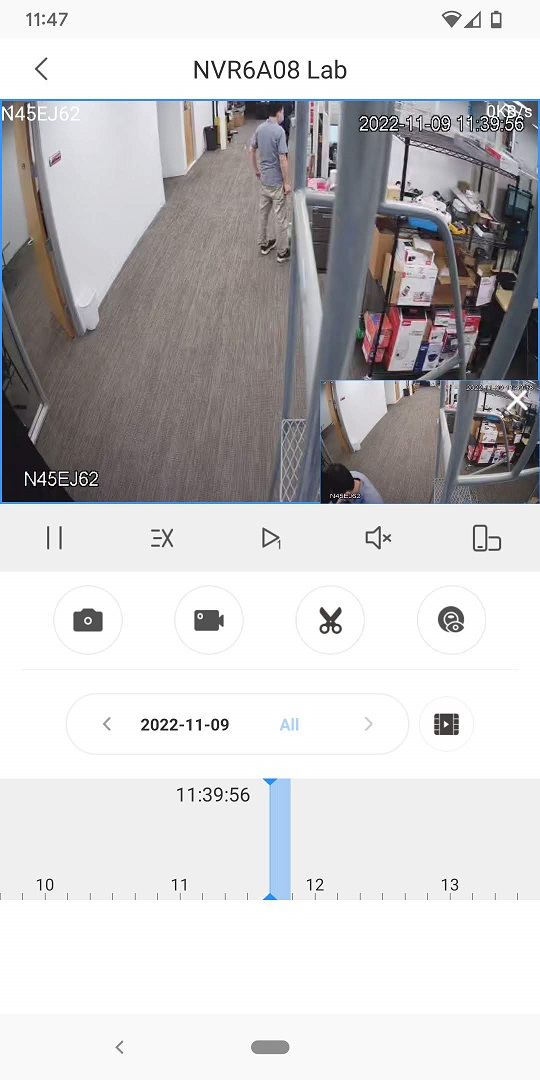Unmute the playback audio
The width and height of the screenshot is (540, 1080).
click(x=378, y=538)
